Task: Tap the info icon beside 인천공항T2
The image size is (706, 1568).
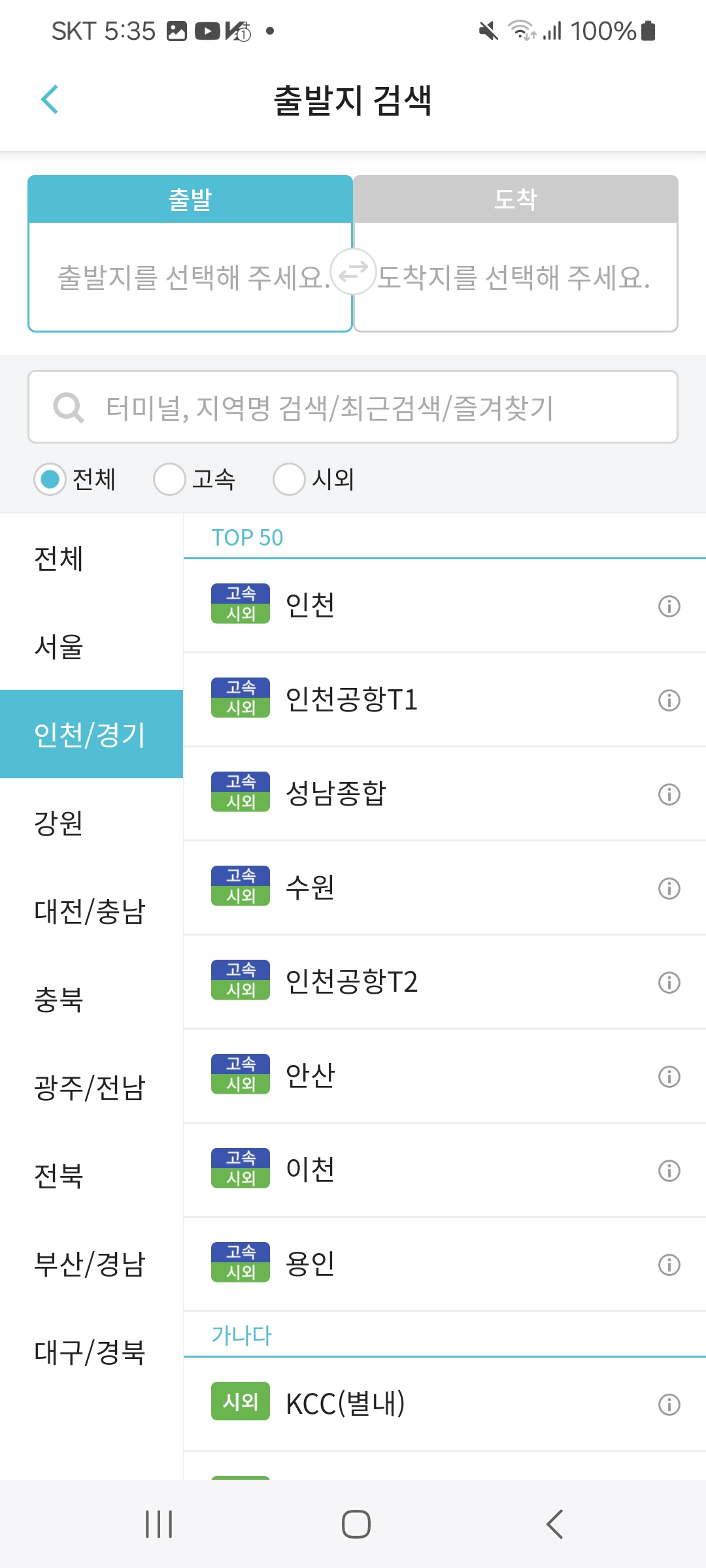Action: 668,983
